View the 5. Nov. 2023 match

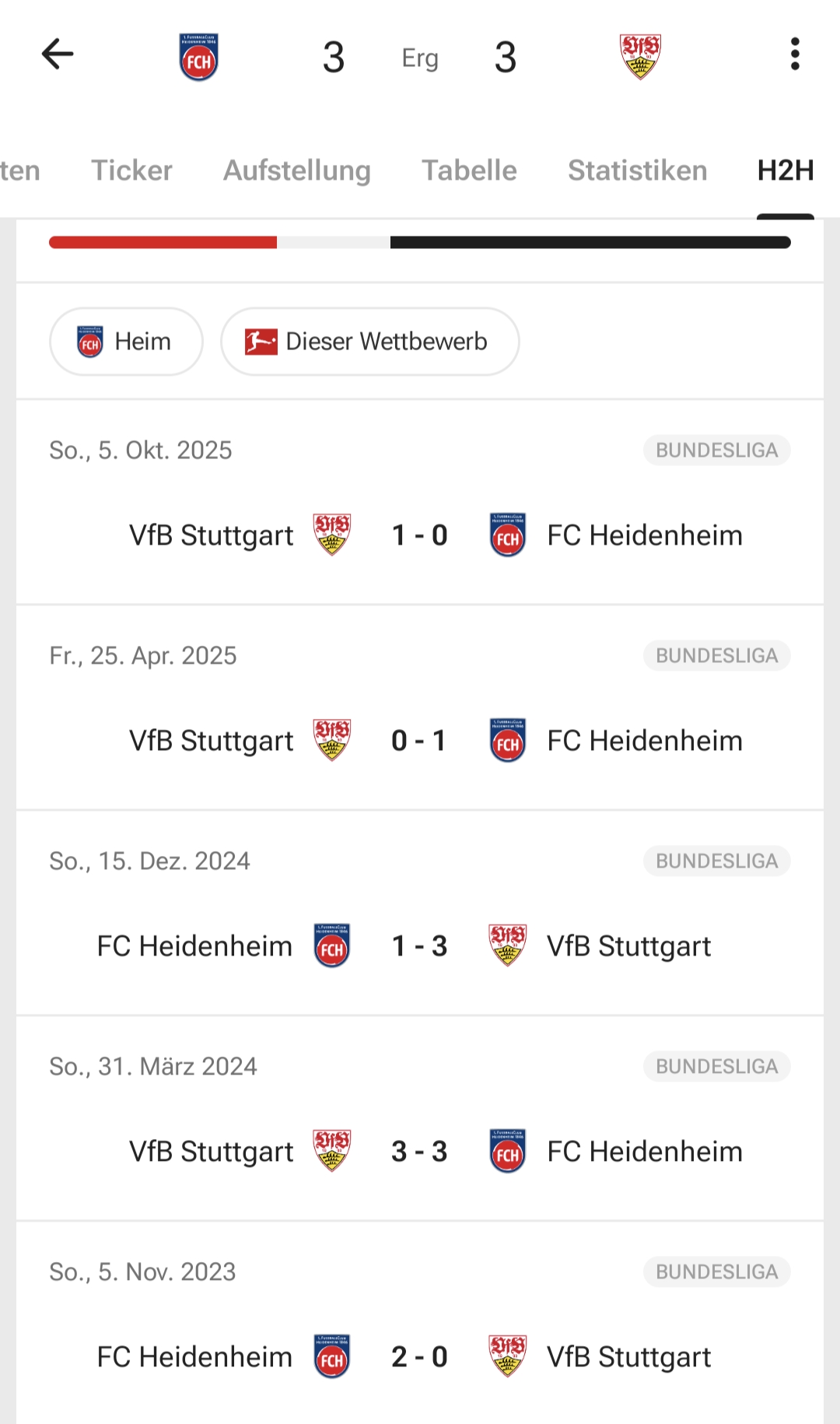click(420, 1357)
